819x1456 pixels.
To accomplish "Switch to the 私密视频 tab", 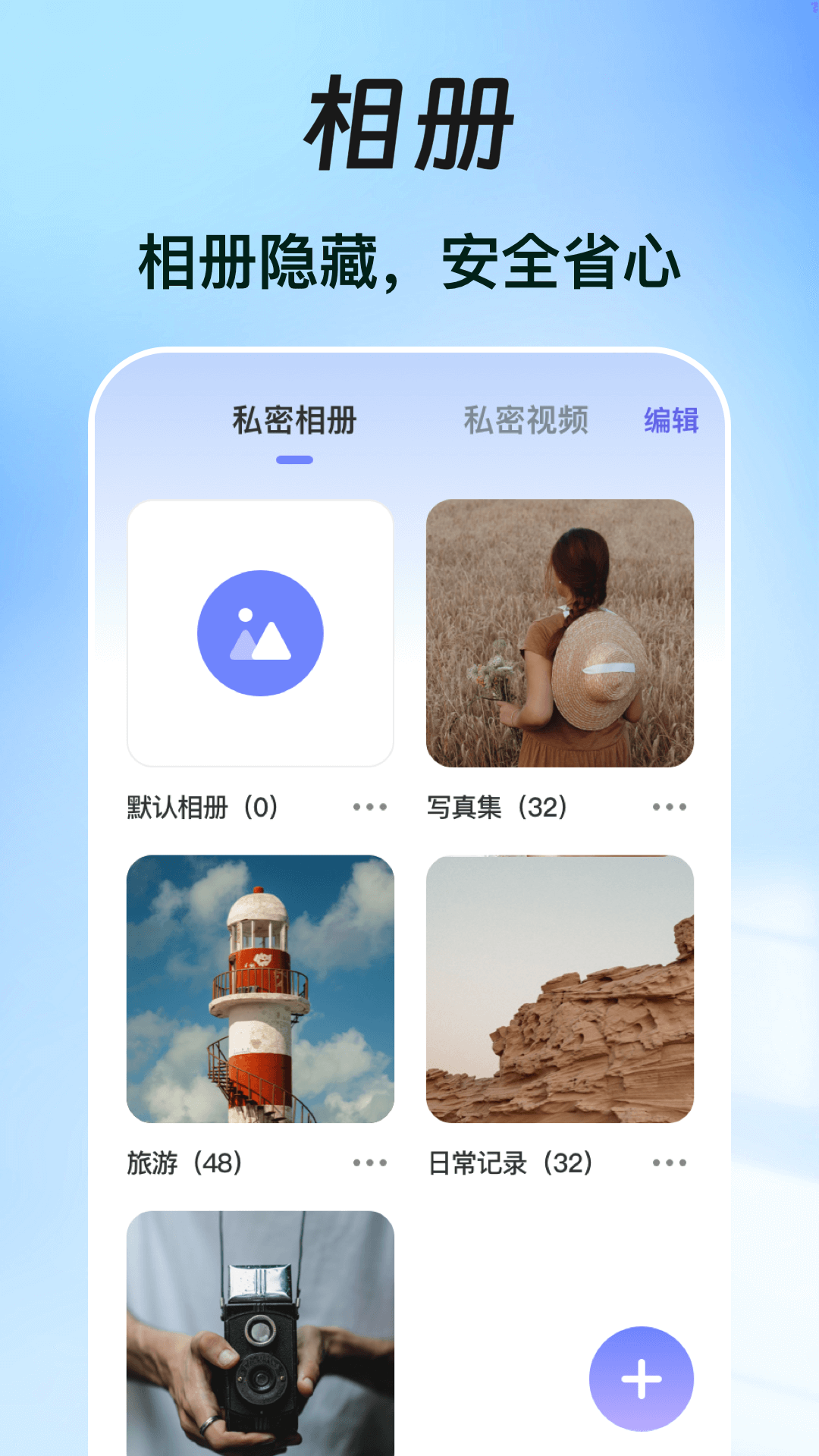I will click(526, 423).
